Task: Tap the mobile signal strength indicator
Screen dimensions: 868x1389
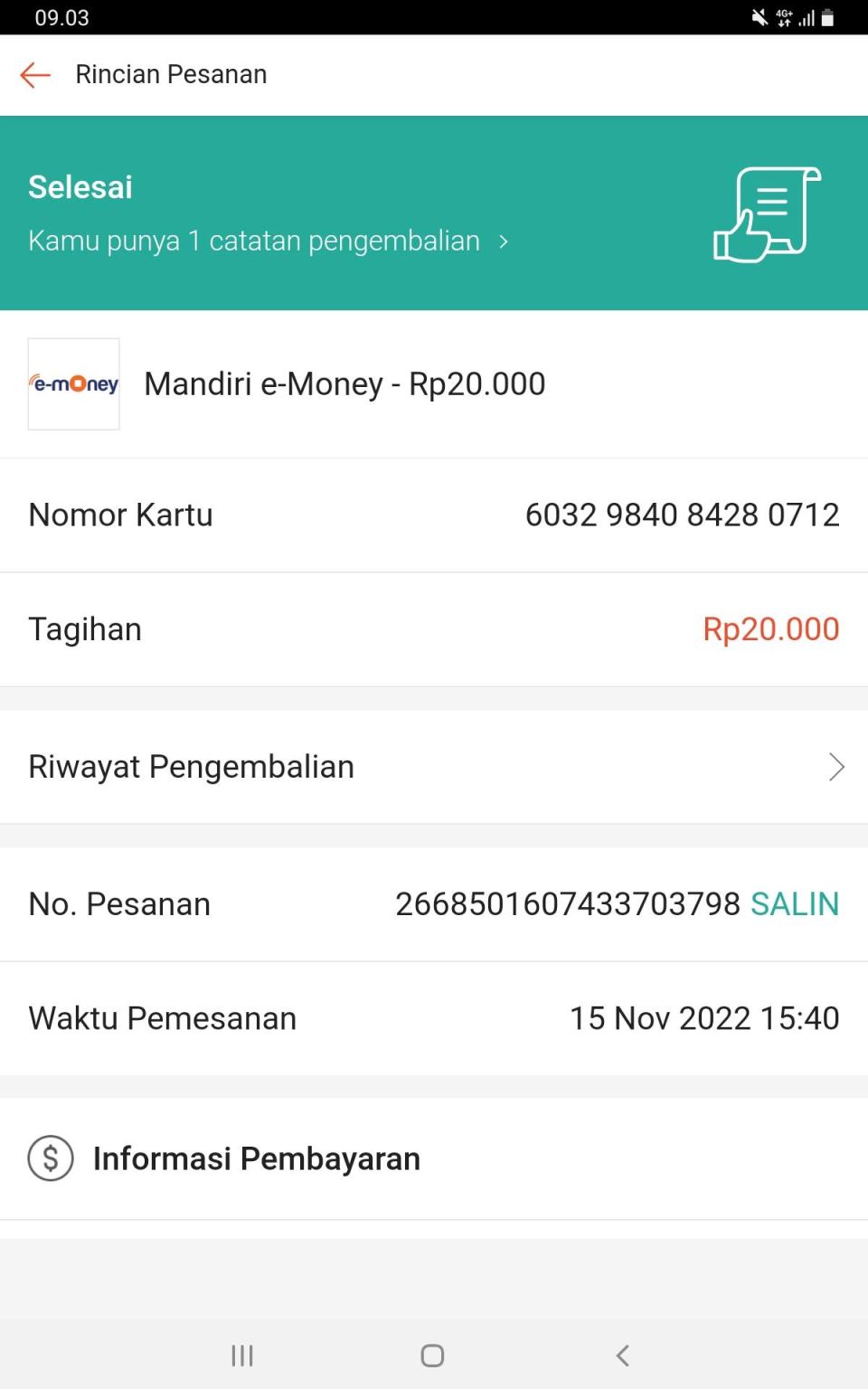Action: coord(807,17)
